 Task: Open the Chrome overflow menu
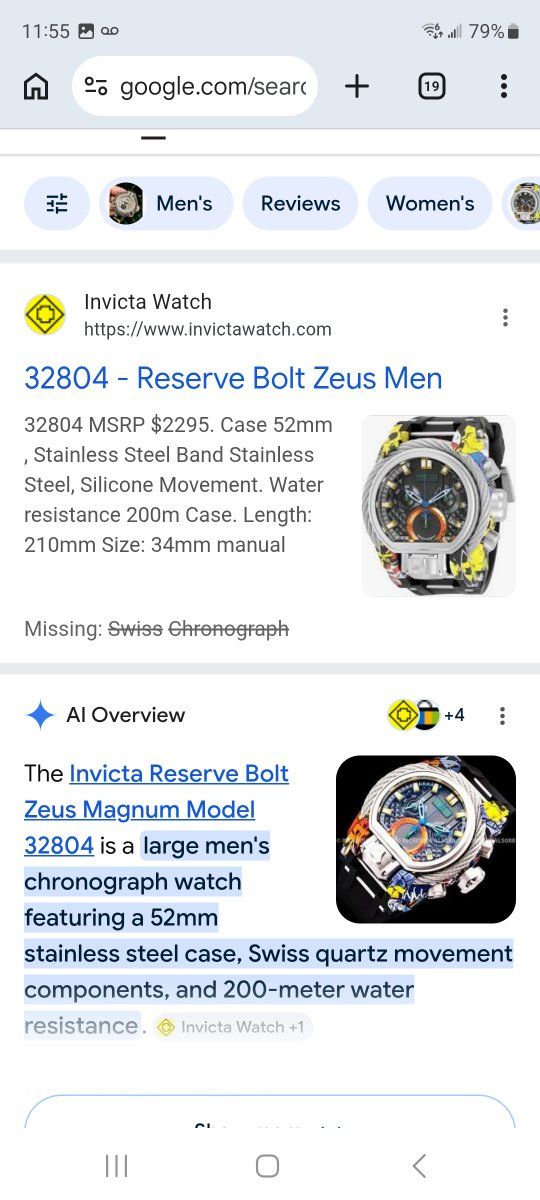504,87
